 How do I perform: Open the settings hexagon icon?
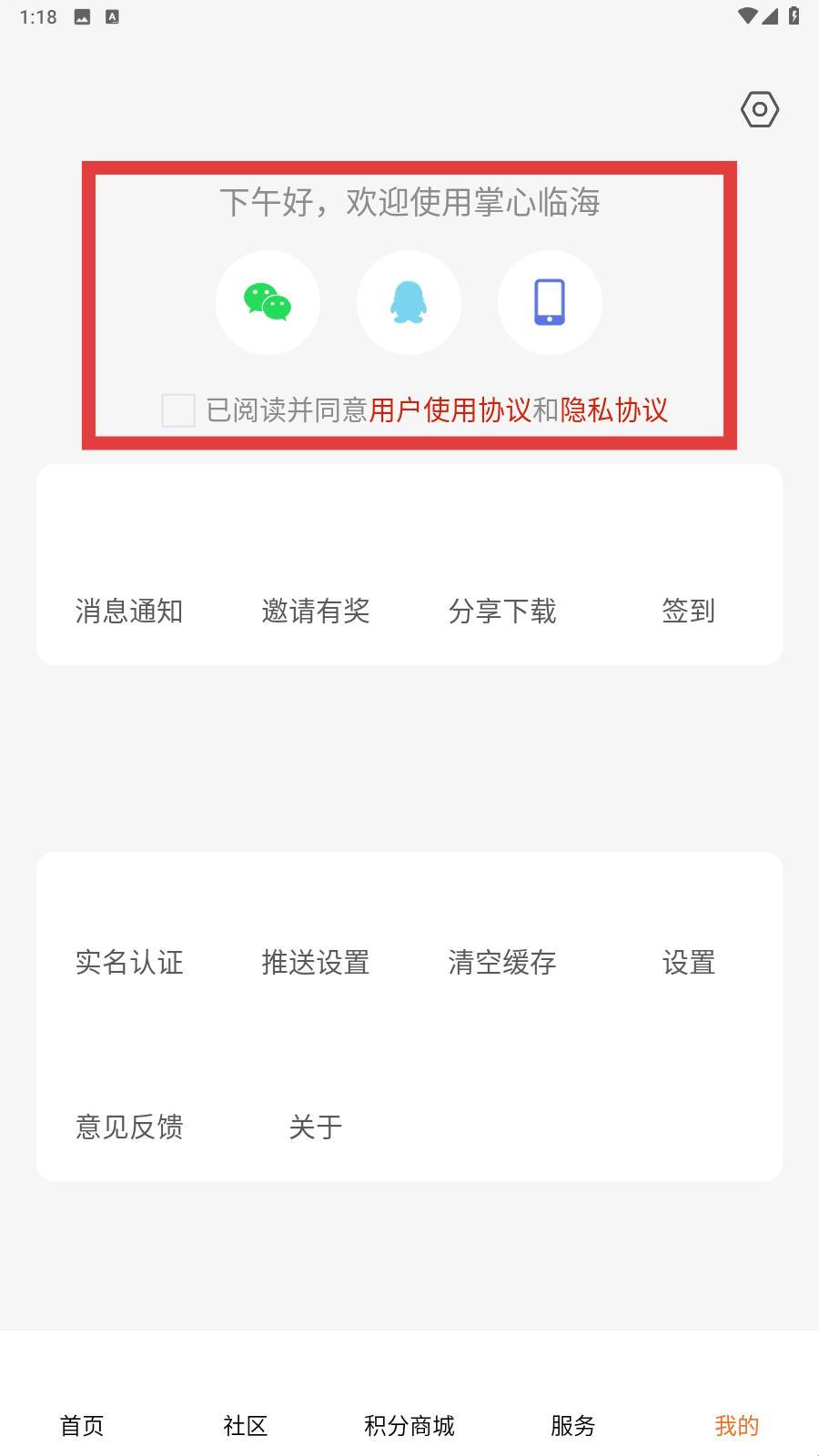point(759,109)
